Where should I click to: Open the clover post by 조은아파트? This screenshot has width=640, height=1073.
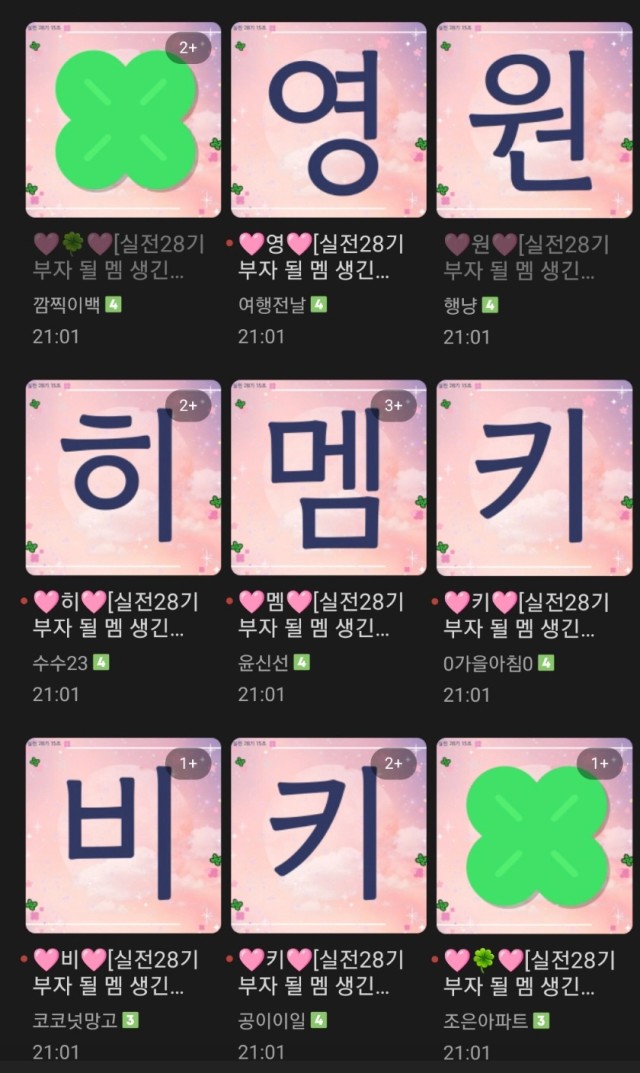tap(534, 835)
